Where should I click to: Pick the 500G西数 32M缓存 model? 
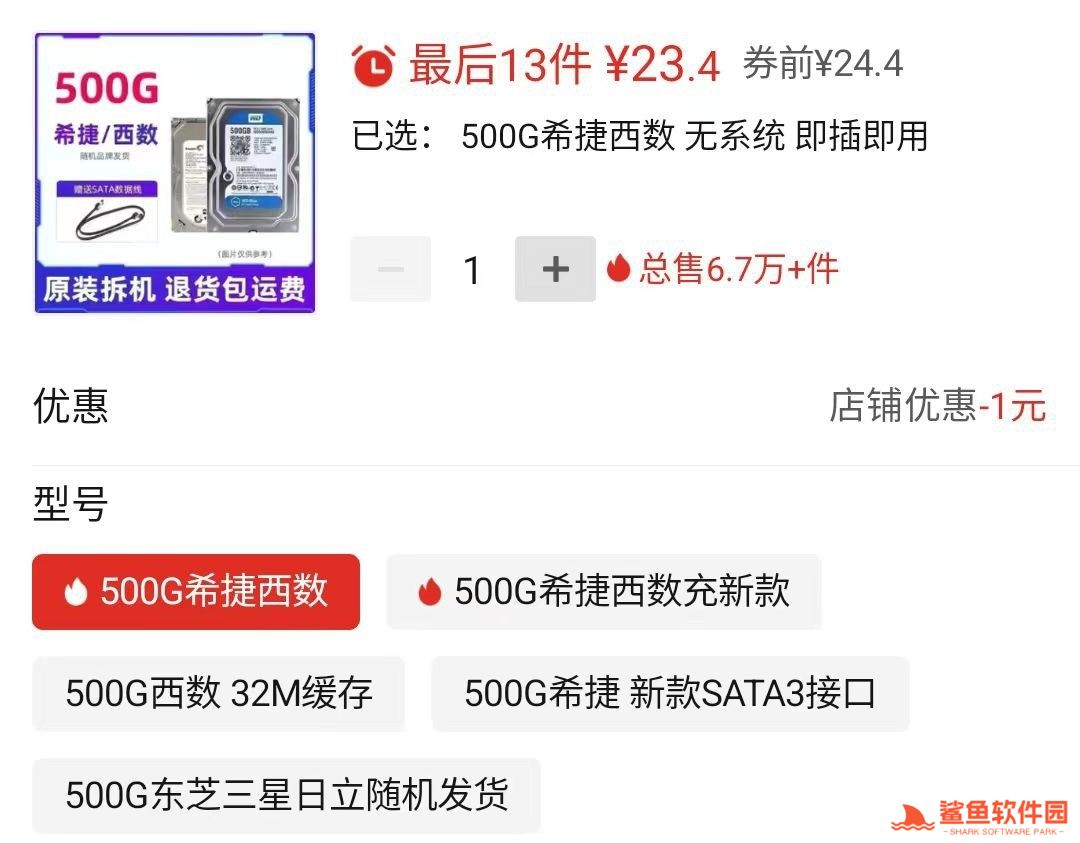coord(218,693)
